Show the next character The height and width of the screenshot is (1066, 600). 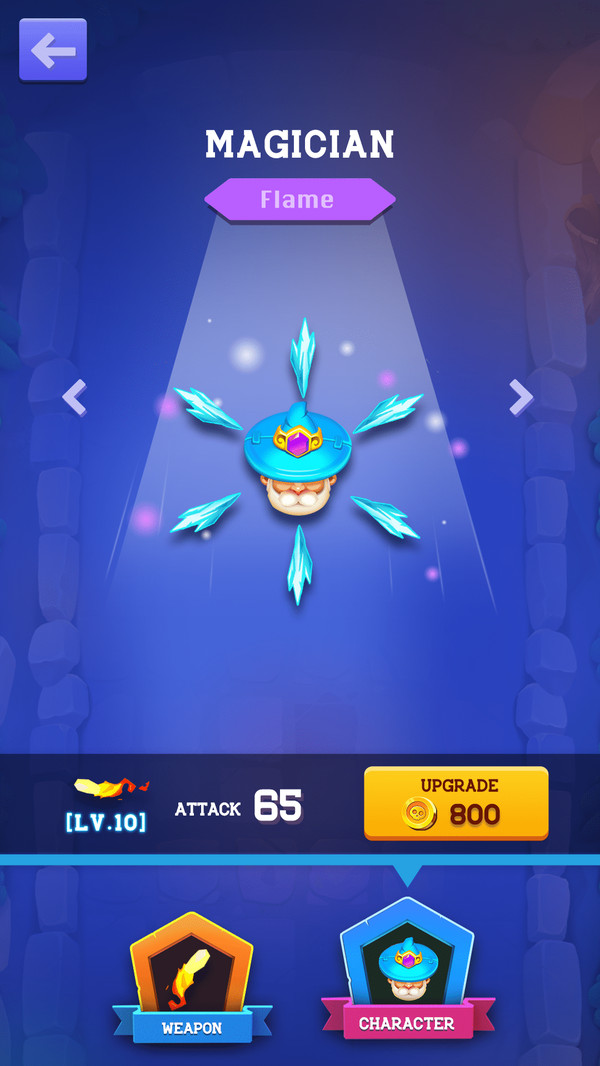(x=520, y=397)
